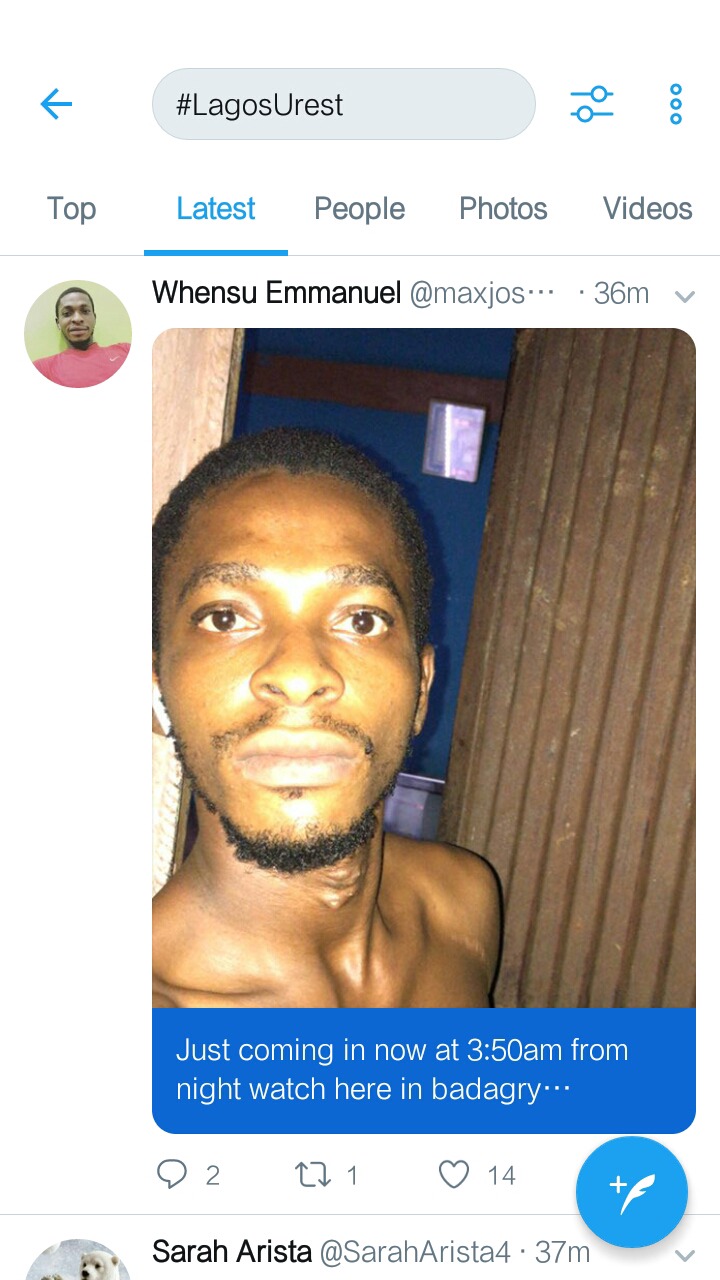Expand the dropdown on Sarah Arista's tweet
Viewport: 720px width, 1280px height.
coord(684,1255)
